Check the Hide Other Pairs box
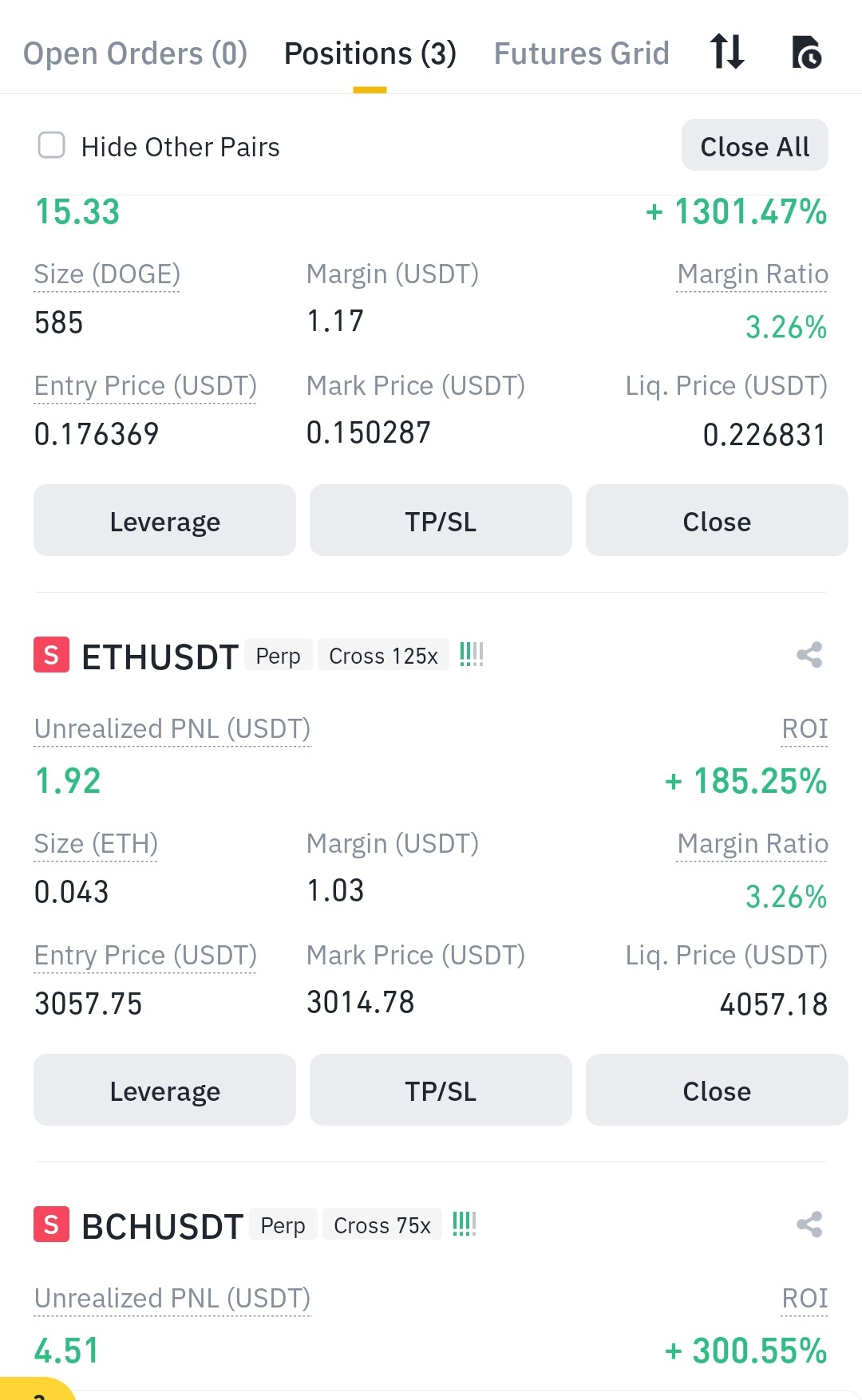862x1400 pixels. click(x=52, y=145)
